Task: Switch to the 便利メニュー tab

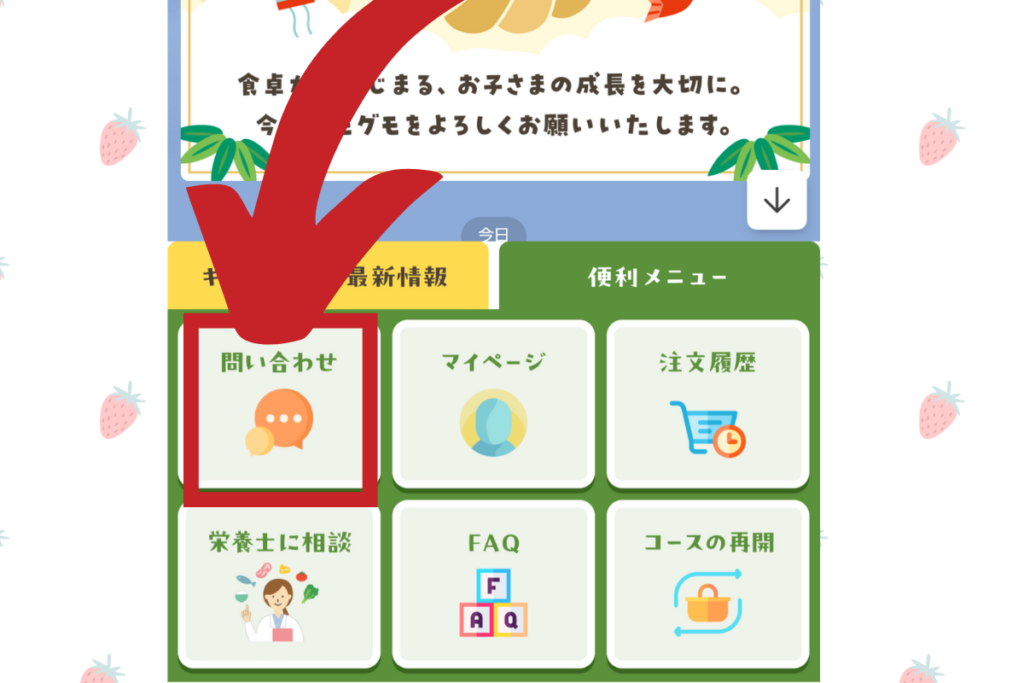Action: coord(657,277)
